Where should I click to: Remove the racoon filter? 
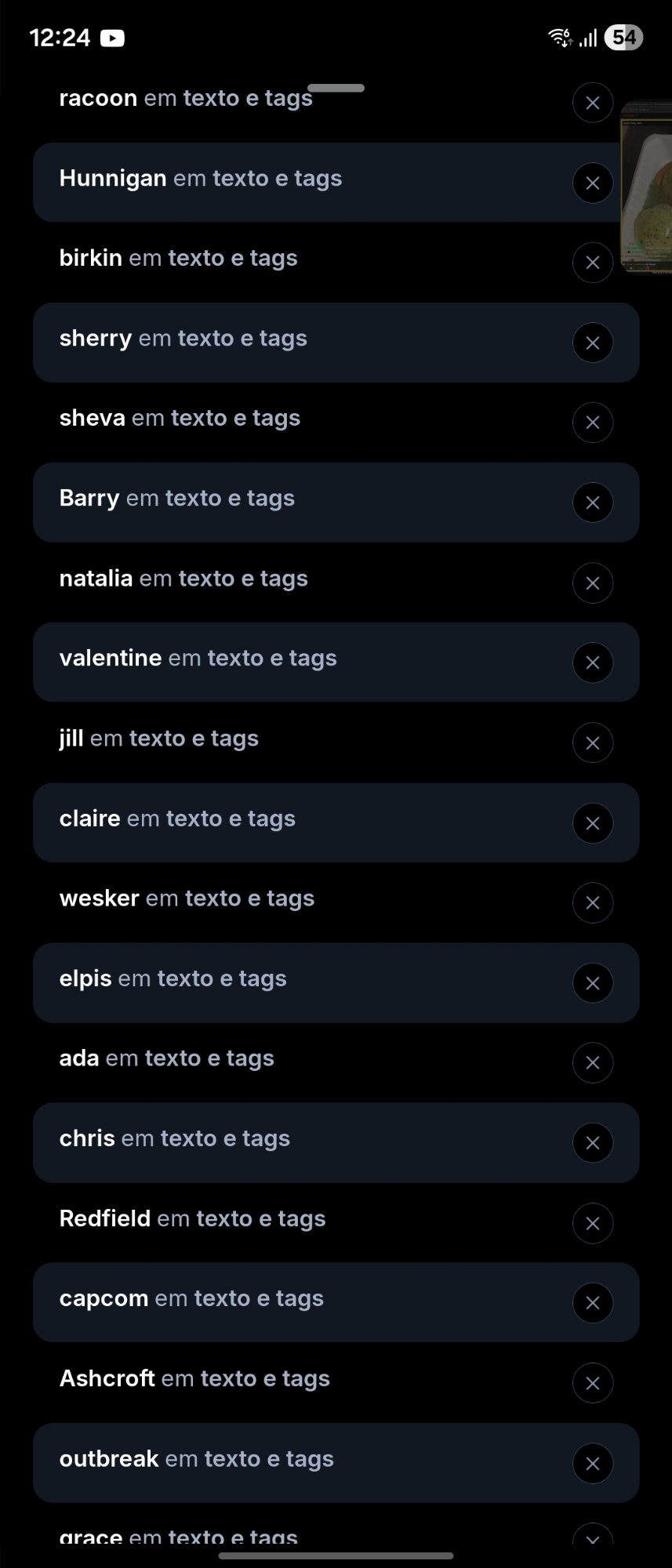[592, 103]
